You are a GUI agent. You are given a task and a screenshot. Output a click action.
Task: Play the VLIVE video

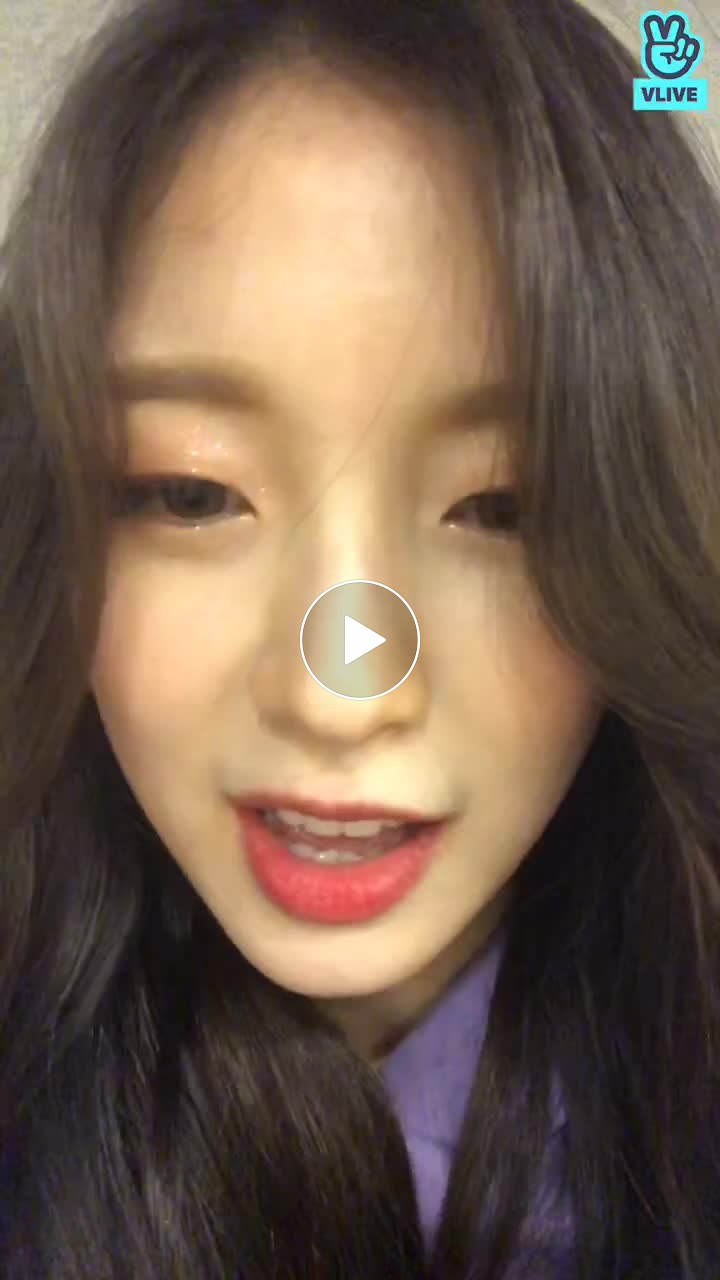click(360, 640)
